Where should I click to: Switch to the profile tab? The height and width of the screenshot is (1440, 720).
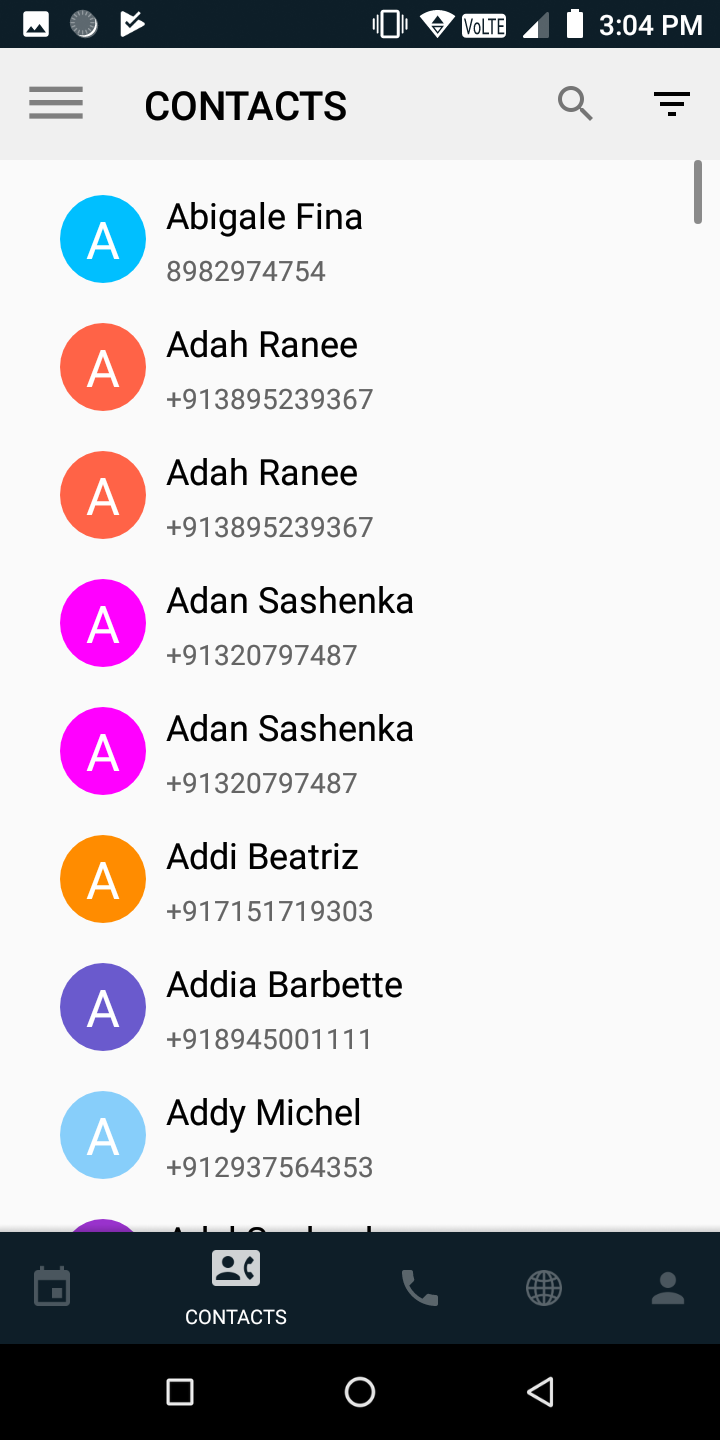667,1287
